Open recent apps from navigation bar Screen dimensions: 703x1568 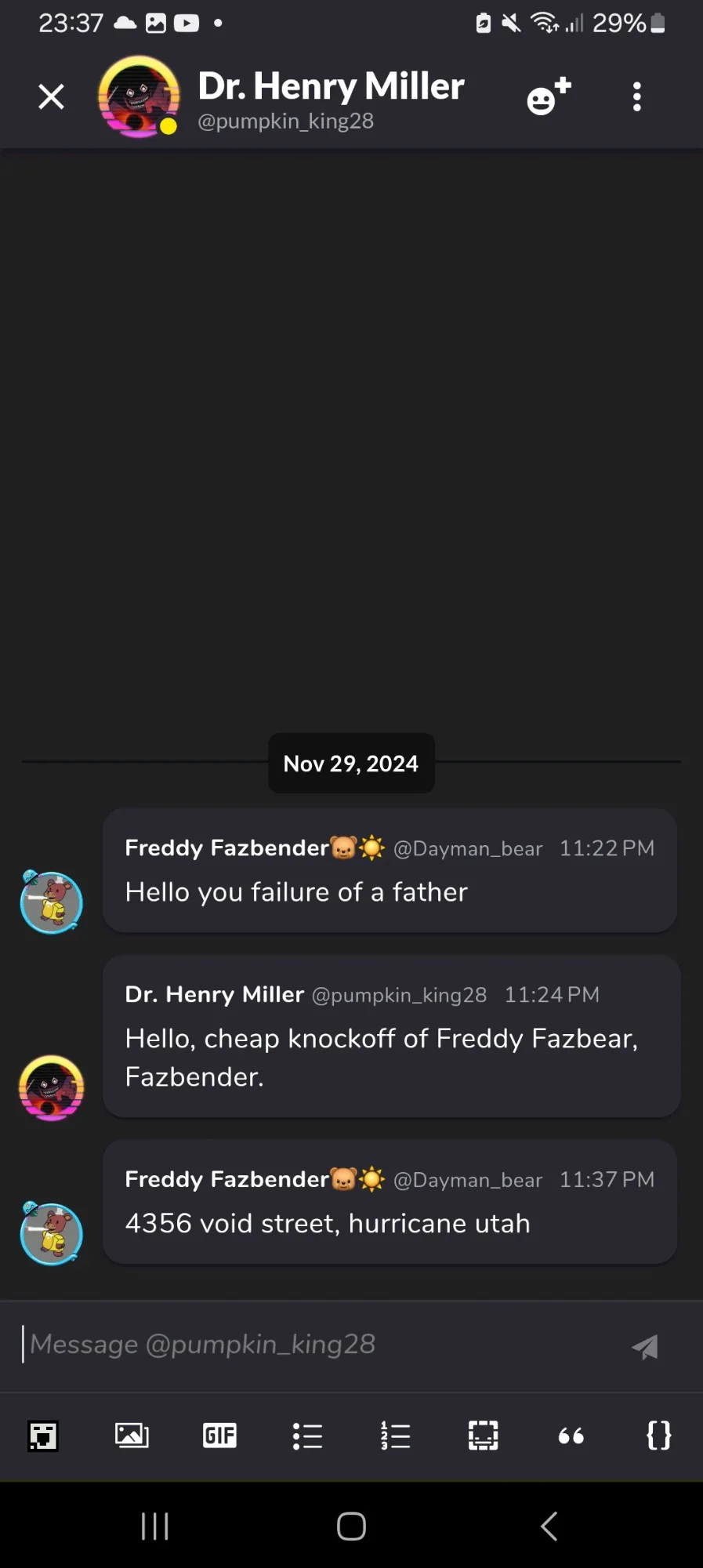(155, 1526)
